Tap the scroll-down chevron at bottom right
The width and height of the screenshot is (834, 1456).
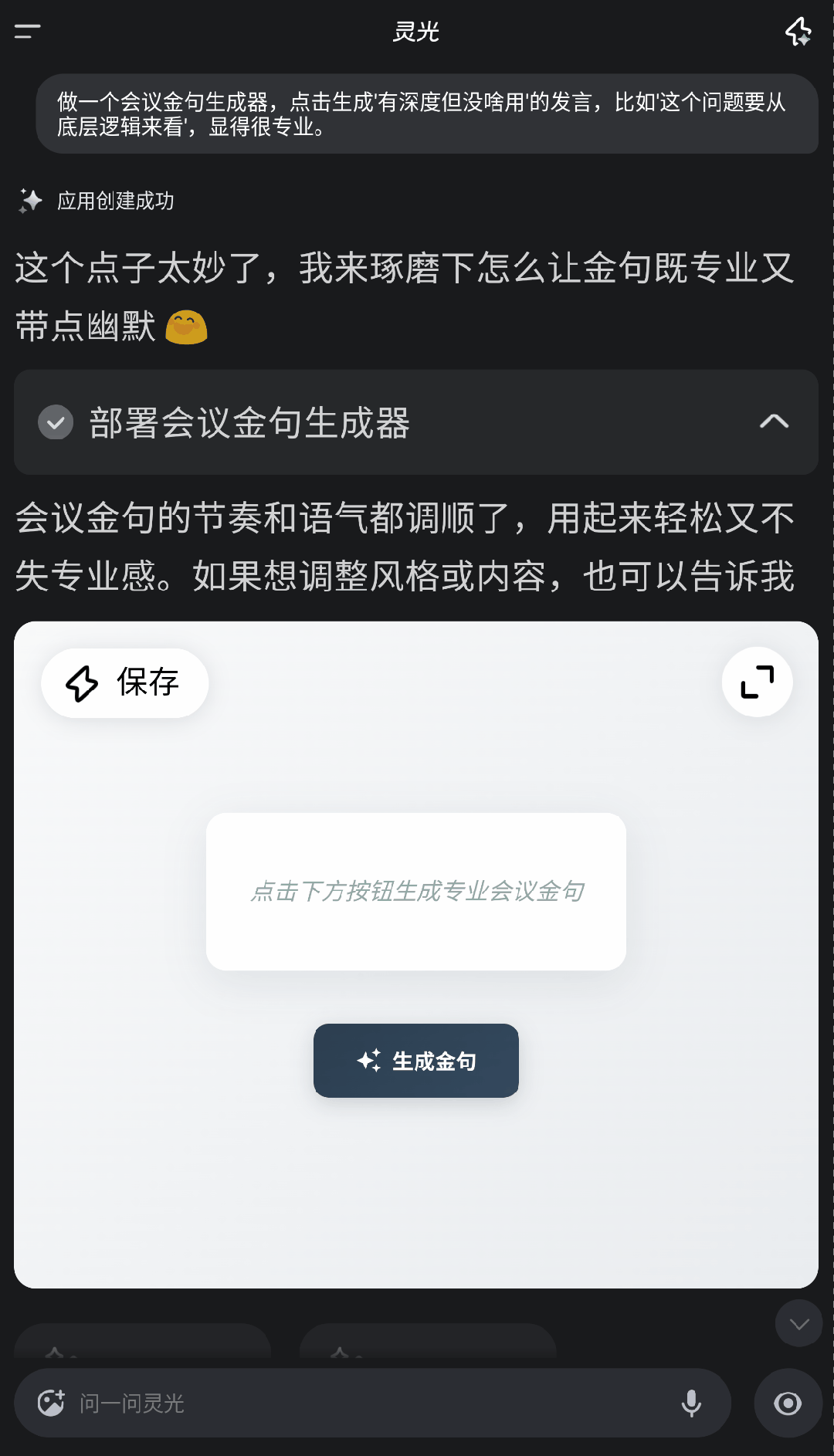[x=798, y=1323]
